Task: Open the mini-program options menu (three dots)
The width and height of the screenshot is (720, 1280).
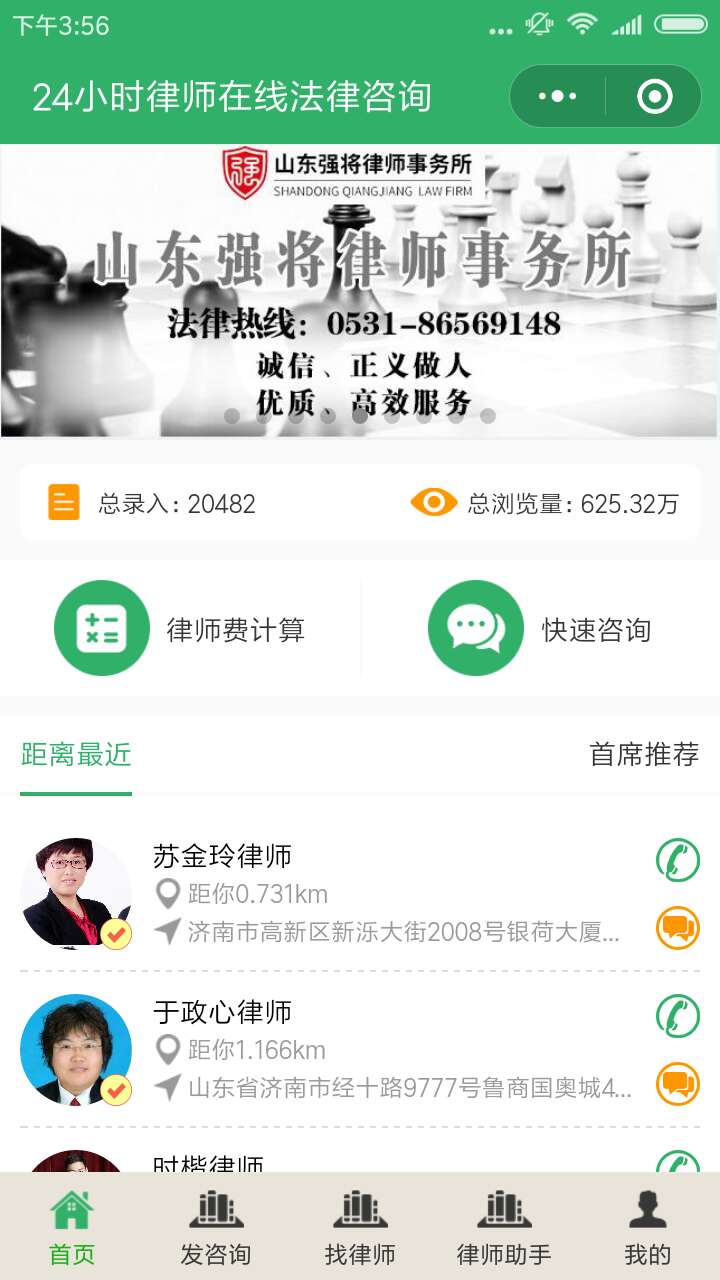Action: coord(555,95)
